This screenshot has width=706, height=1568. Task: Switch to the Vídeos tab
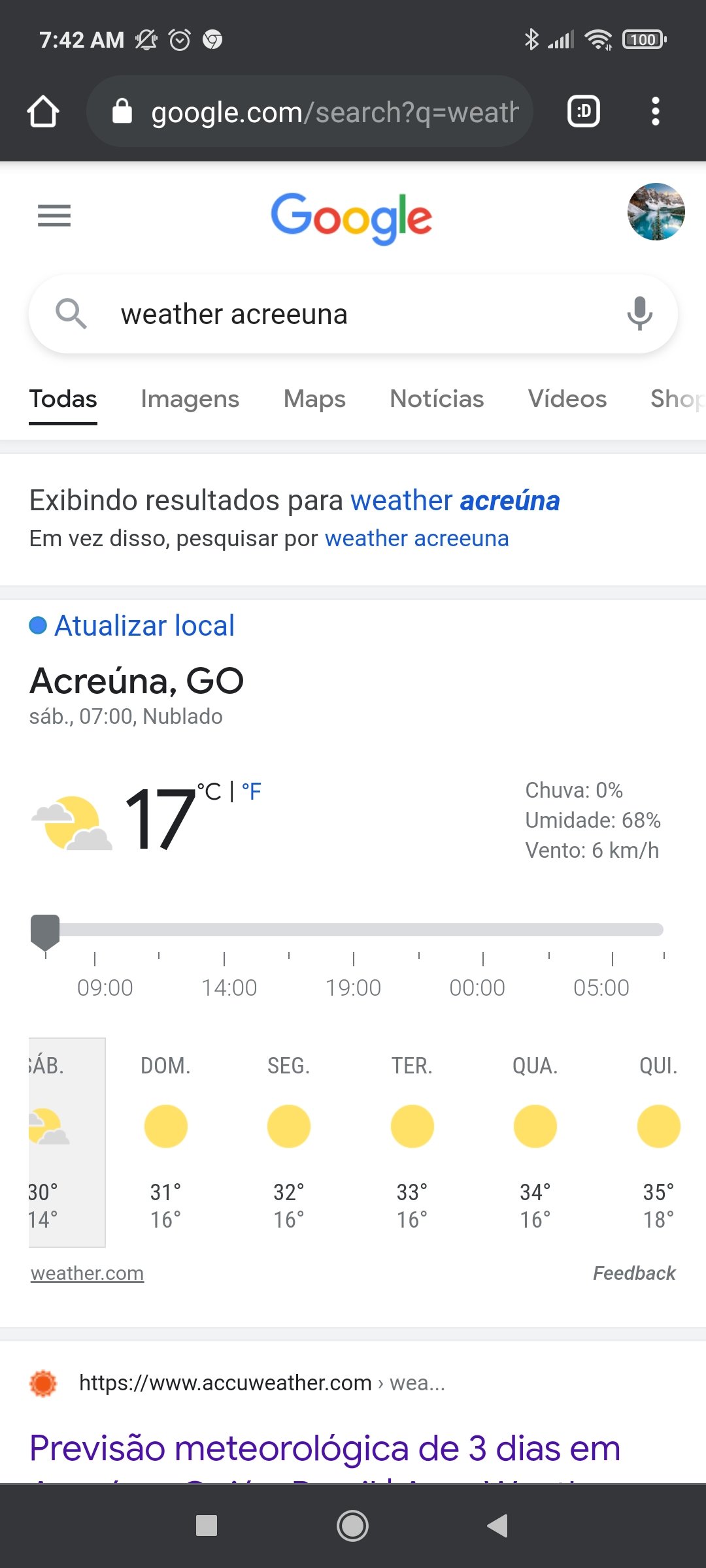[567, 399]
